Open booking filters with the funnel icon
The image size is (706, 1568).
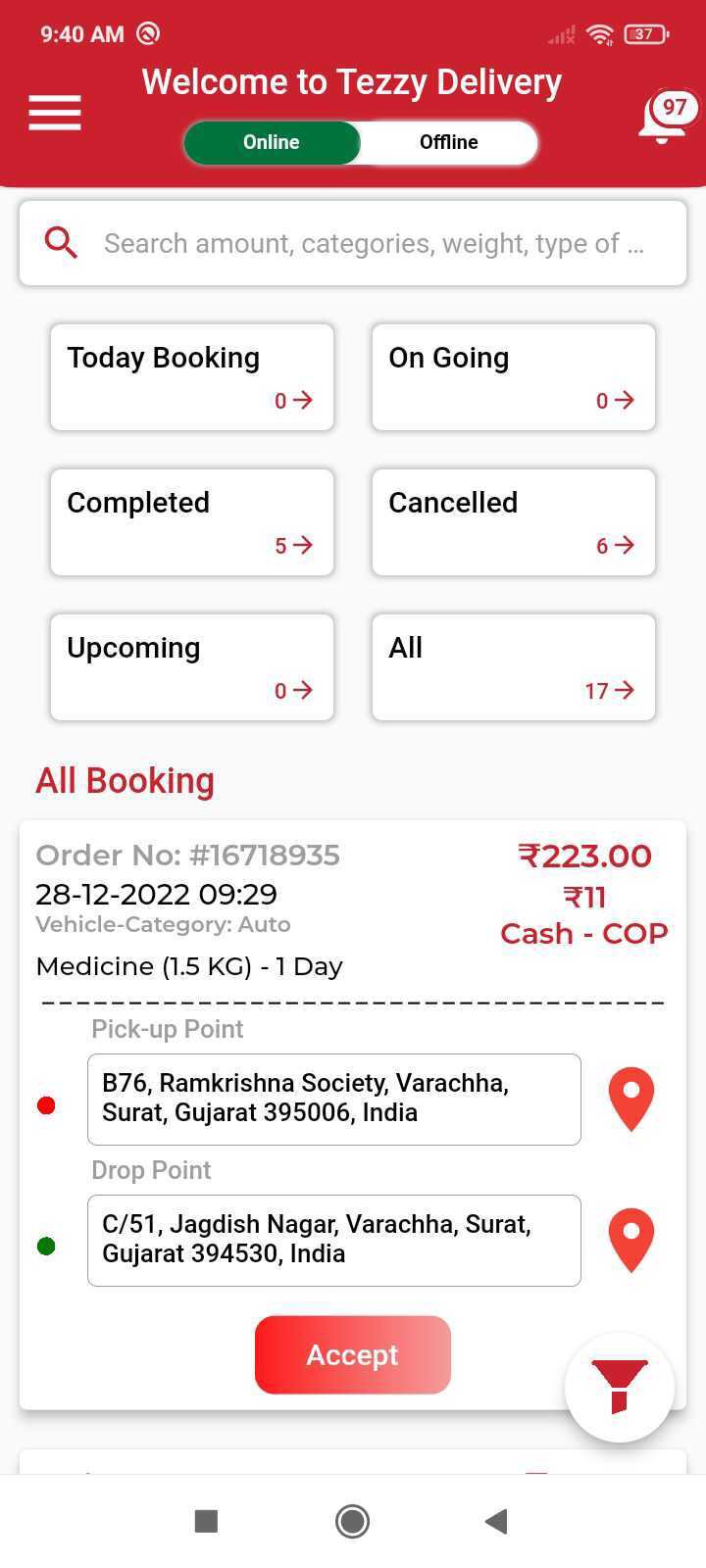pyautogui.click(x=619, y=1387)
